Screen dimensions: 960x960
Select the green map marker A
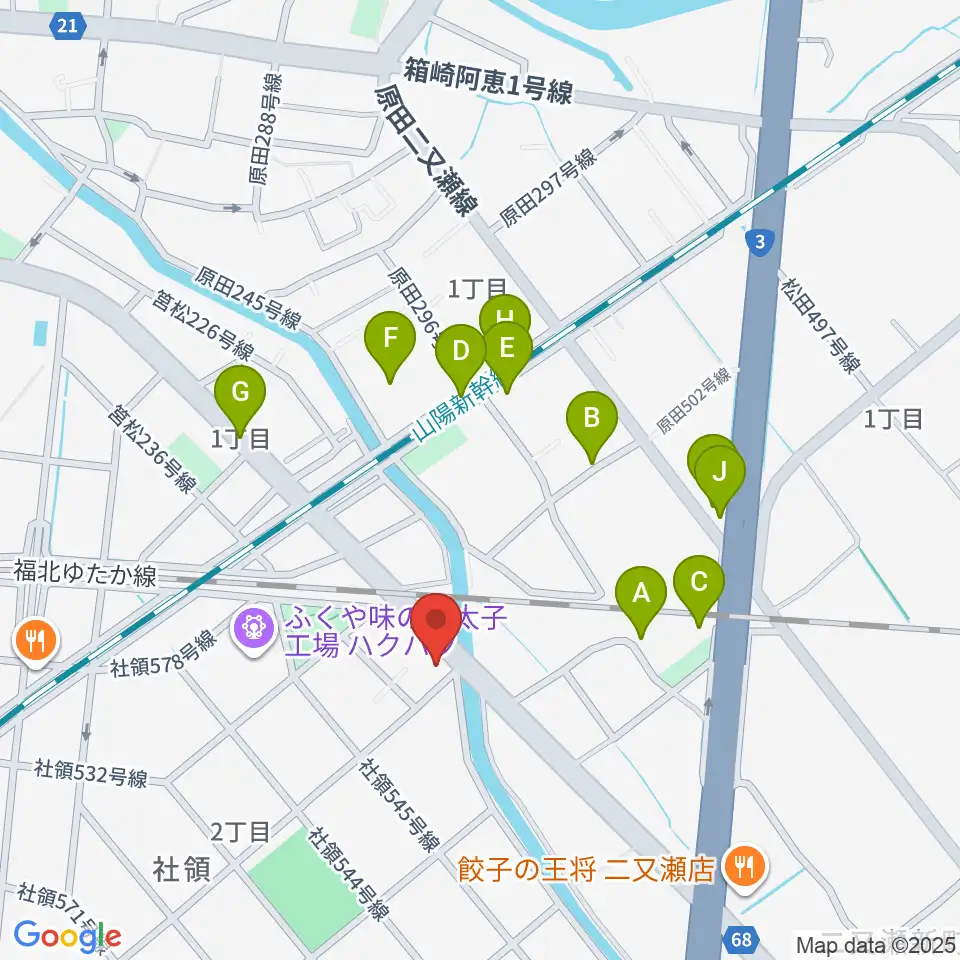click(640, 598)
